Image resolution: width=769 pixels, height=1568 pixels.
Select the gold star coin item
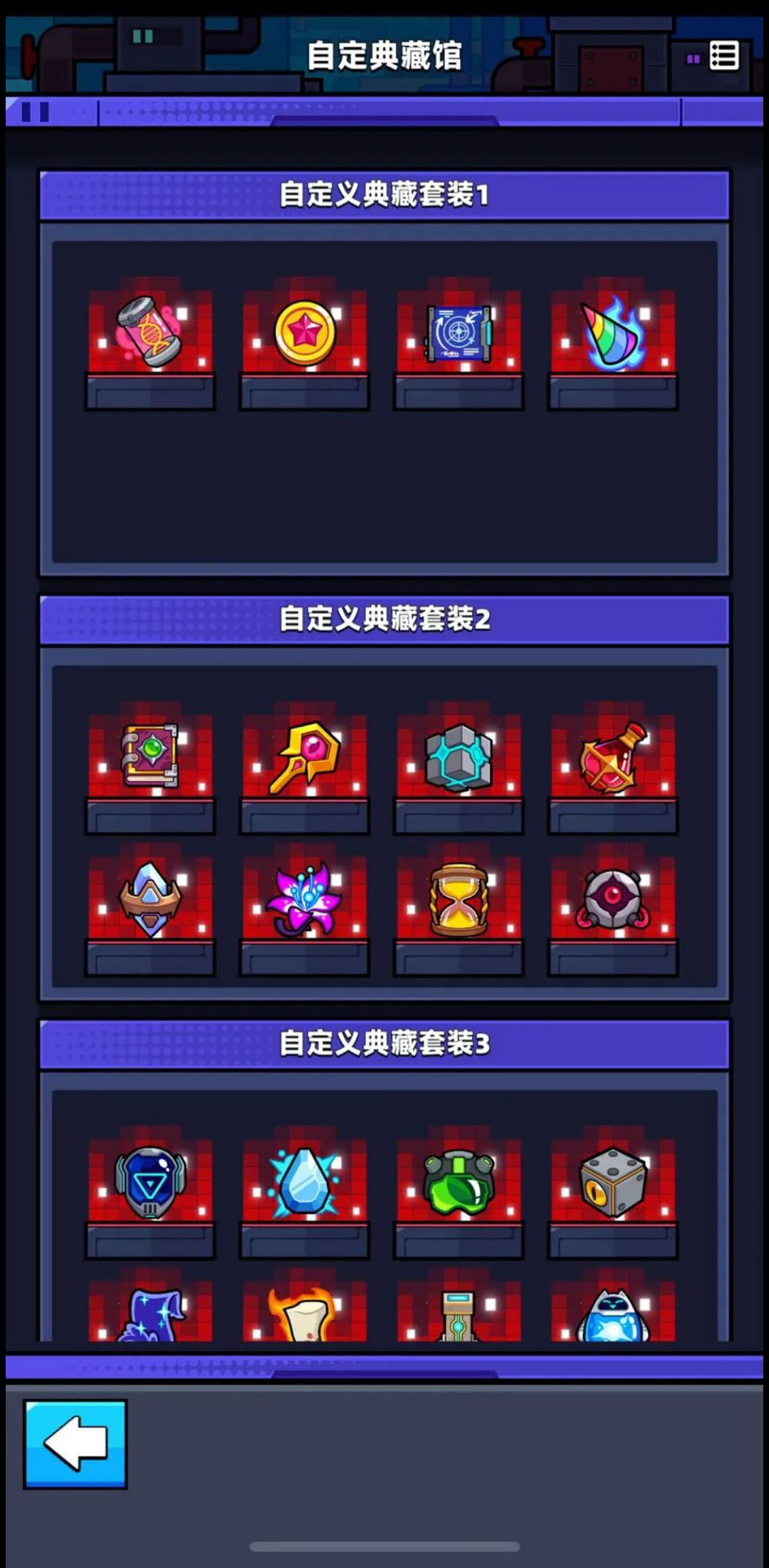pyautogui.click(x=305, y=332)
